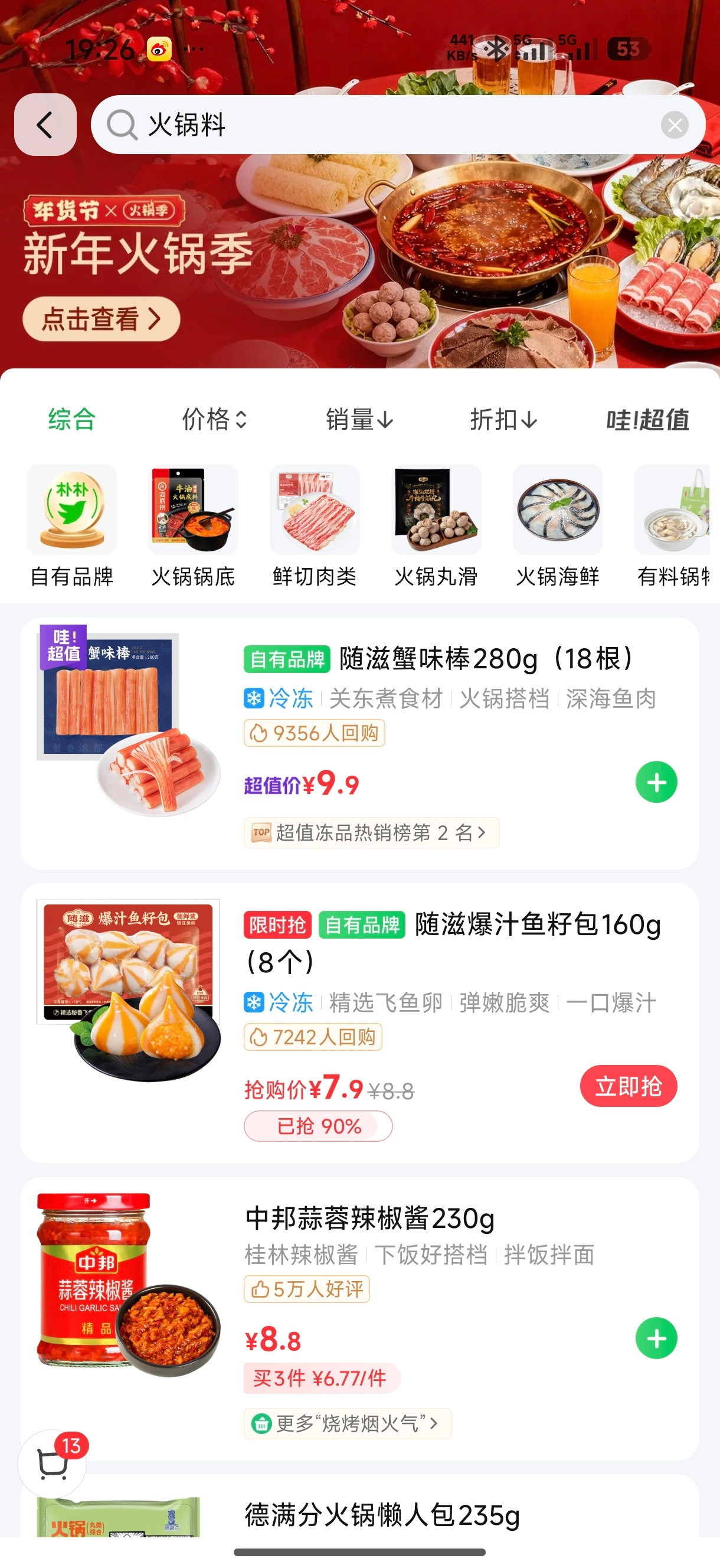Open the 超值冻品热销榜 ranking link
The image size is (720, 1568).
pyautogui.click(x=370, y=832)
